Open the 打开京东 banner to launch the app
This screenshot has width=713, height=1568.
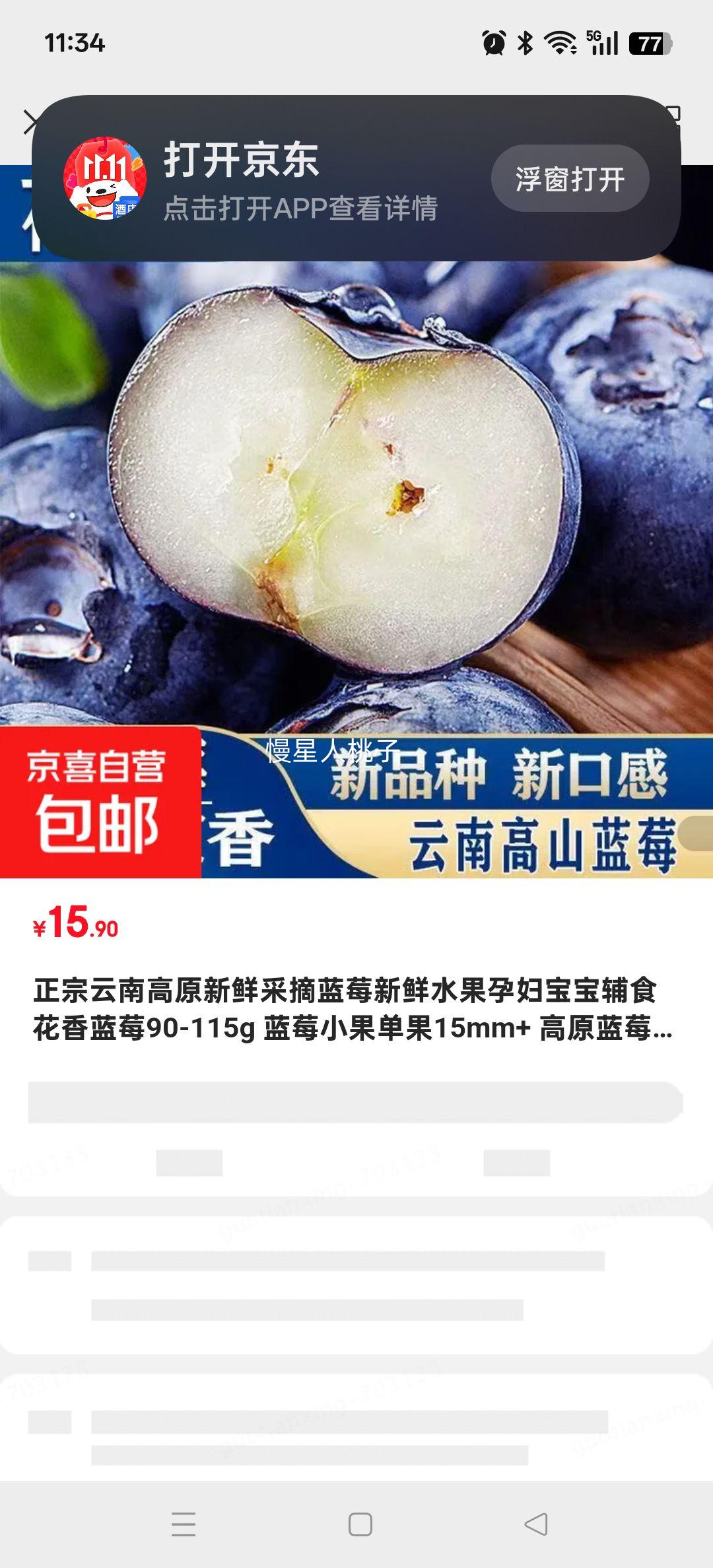click(277, 178)
